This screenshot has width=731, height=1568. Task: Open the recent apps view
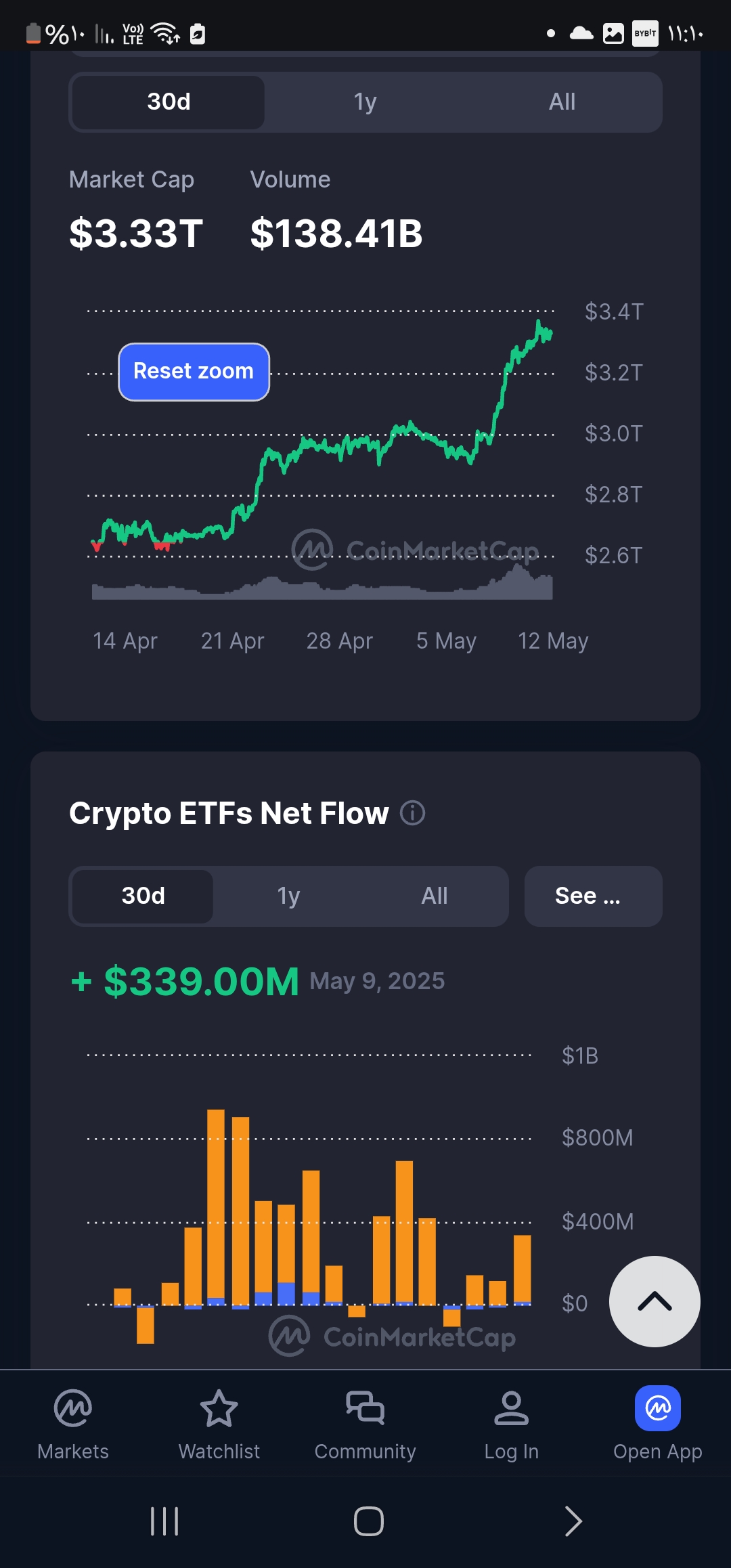pos(164,1521)
